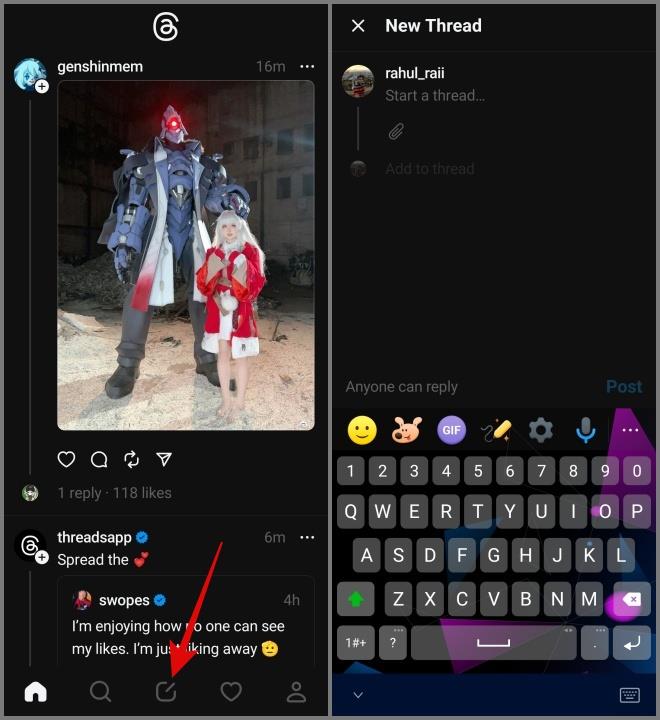Switch to the Profile tab
Screen dimensions: 660x720
(x=296, y=691)
